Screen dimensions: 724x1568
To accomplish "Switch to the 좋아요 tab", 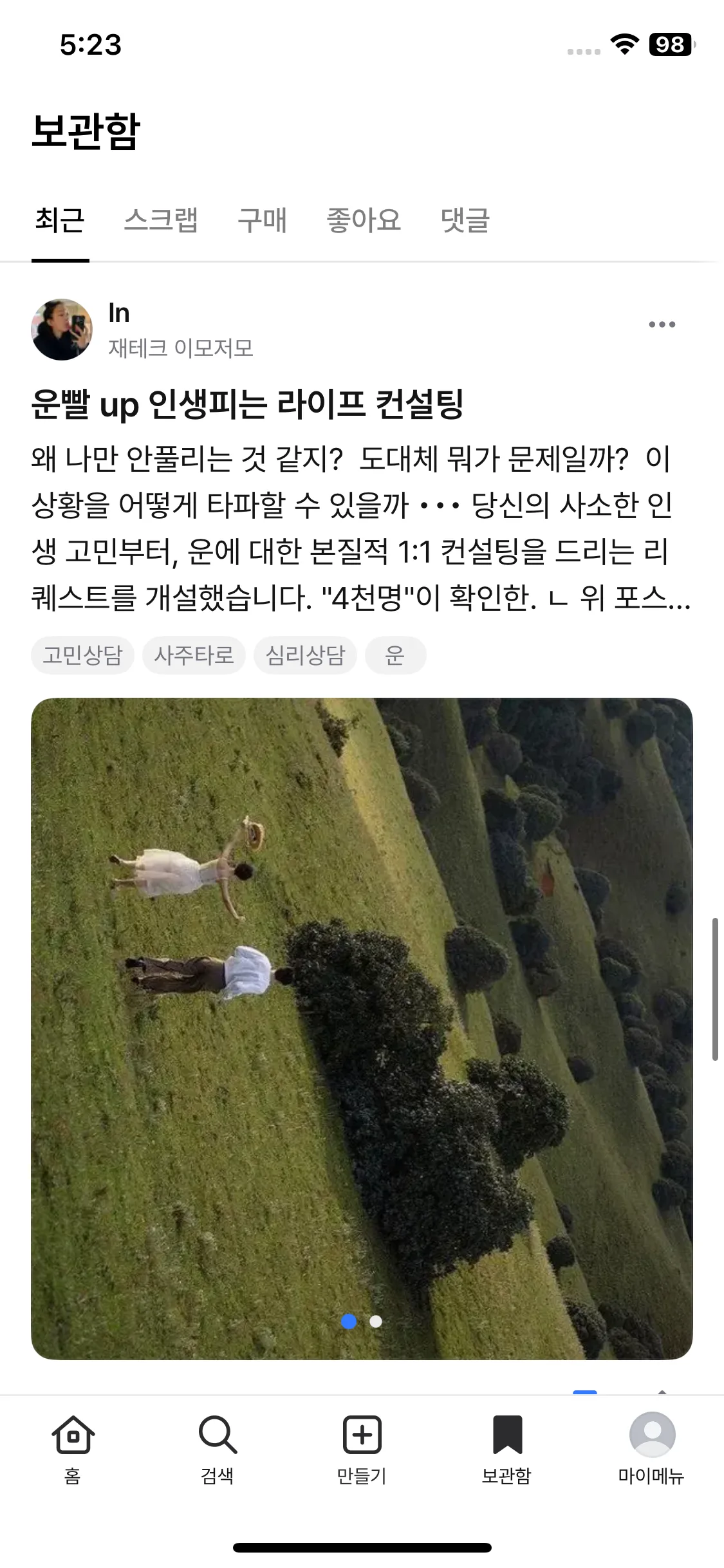I will click(x=364, y=220).
